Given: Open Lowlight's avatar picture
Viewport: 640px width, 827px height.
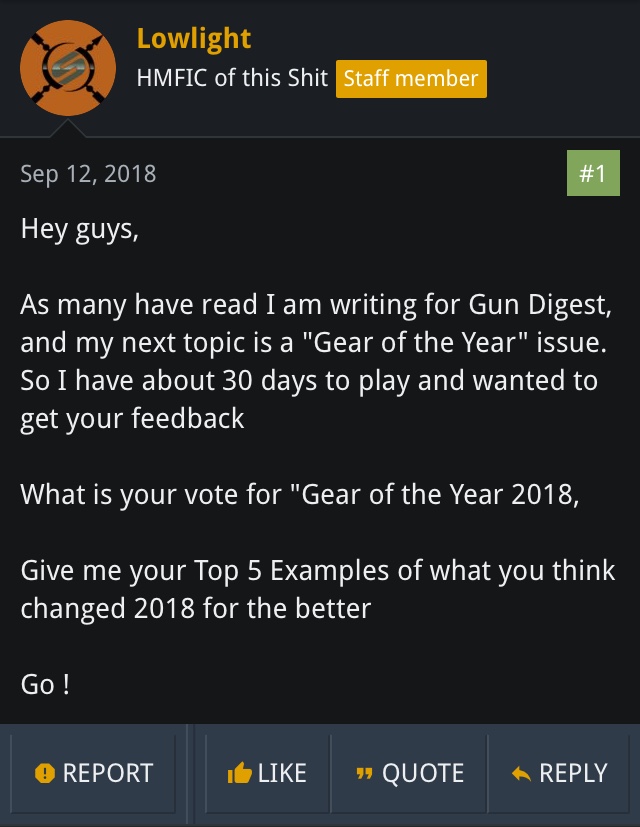Looking at the screenshot, I should click(69, 68).
